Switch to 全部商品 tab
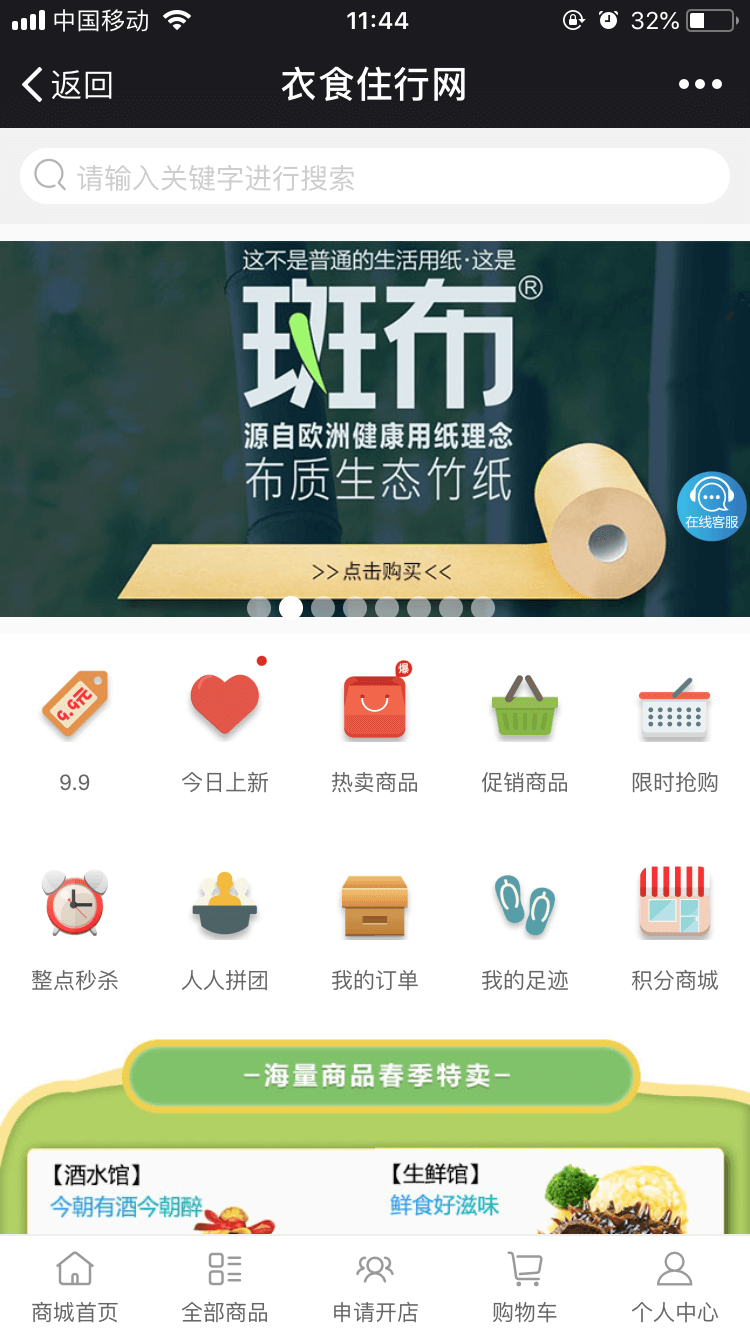The image size is (750, 1334). pos(225,1286)
